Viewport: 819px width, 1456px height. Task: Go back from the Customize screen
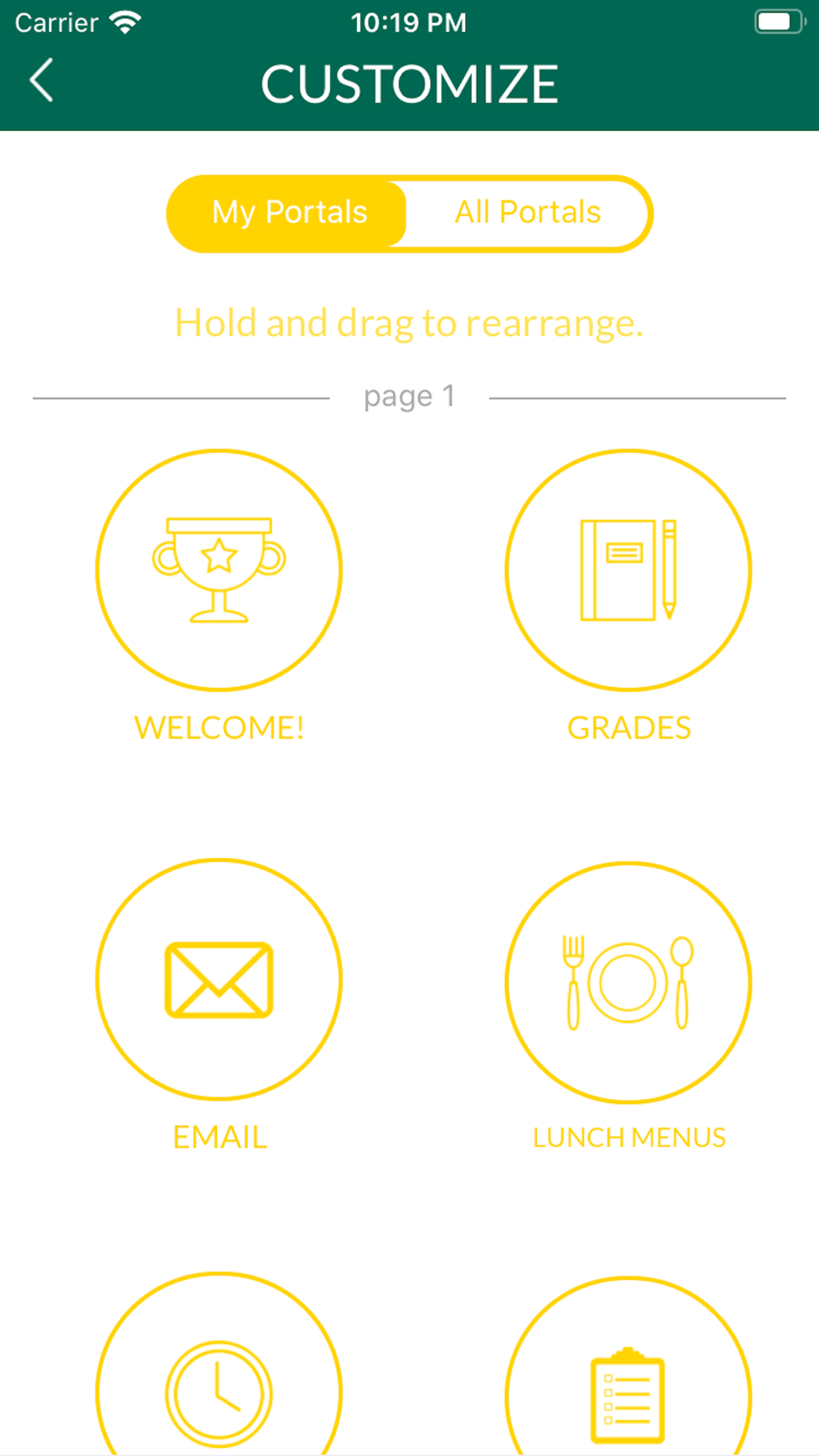coord(41,80)
